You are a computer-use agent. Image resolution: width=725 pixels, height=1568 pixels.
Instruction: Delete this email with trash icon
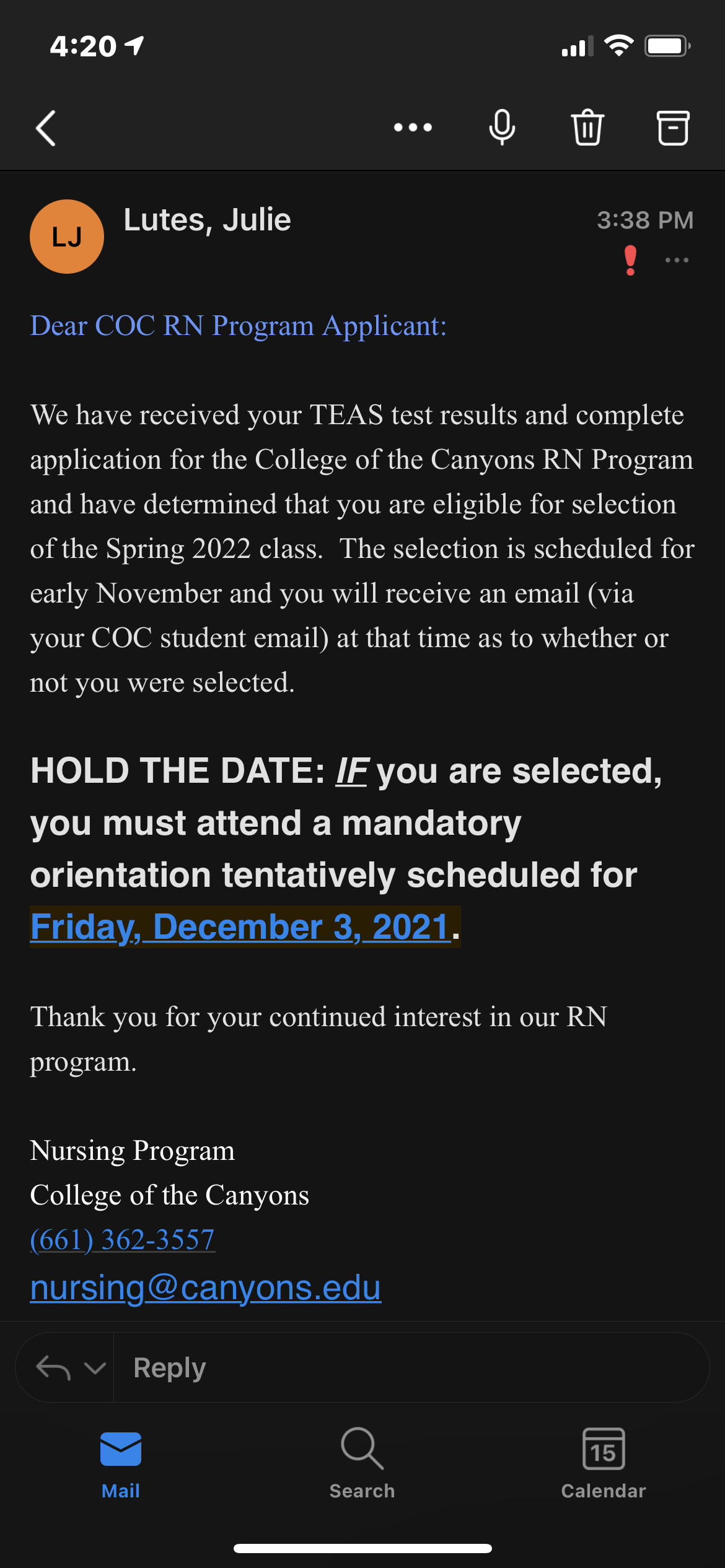(x=587, y=128)
